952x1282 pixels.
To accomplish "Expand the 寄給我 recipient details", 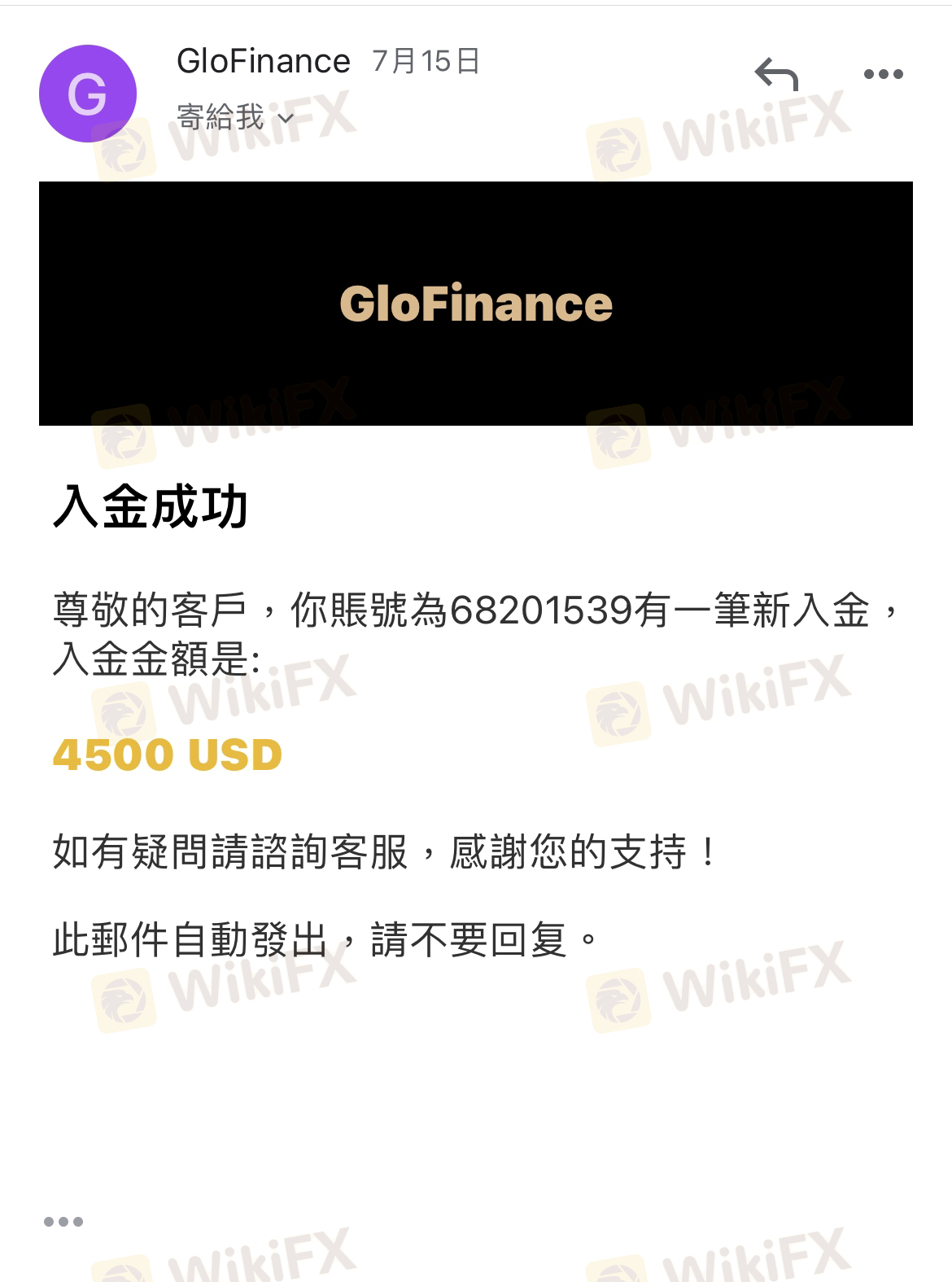I will [x=235, y=118].
